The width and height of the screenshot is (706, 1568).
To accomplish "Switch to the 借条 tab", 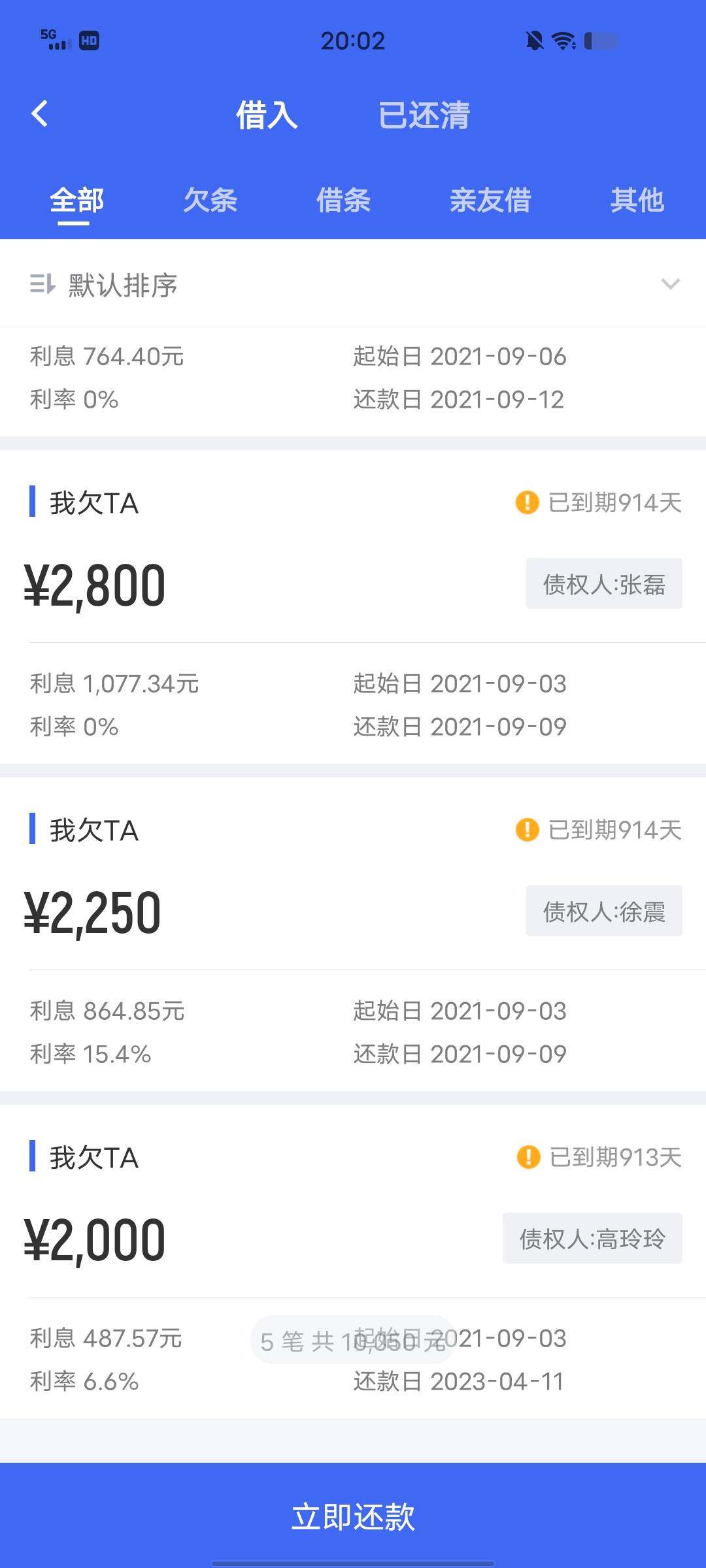I will pyautogui.click(x=343, y=200).
